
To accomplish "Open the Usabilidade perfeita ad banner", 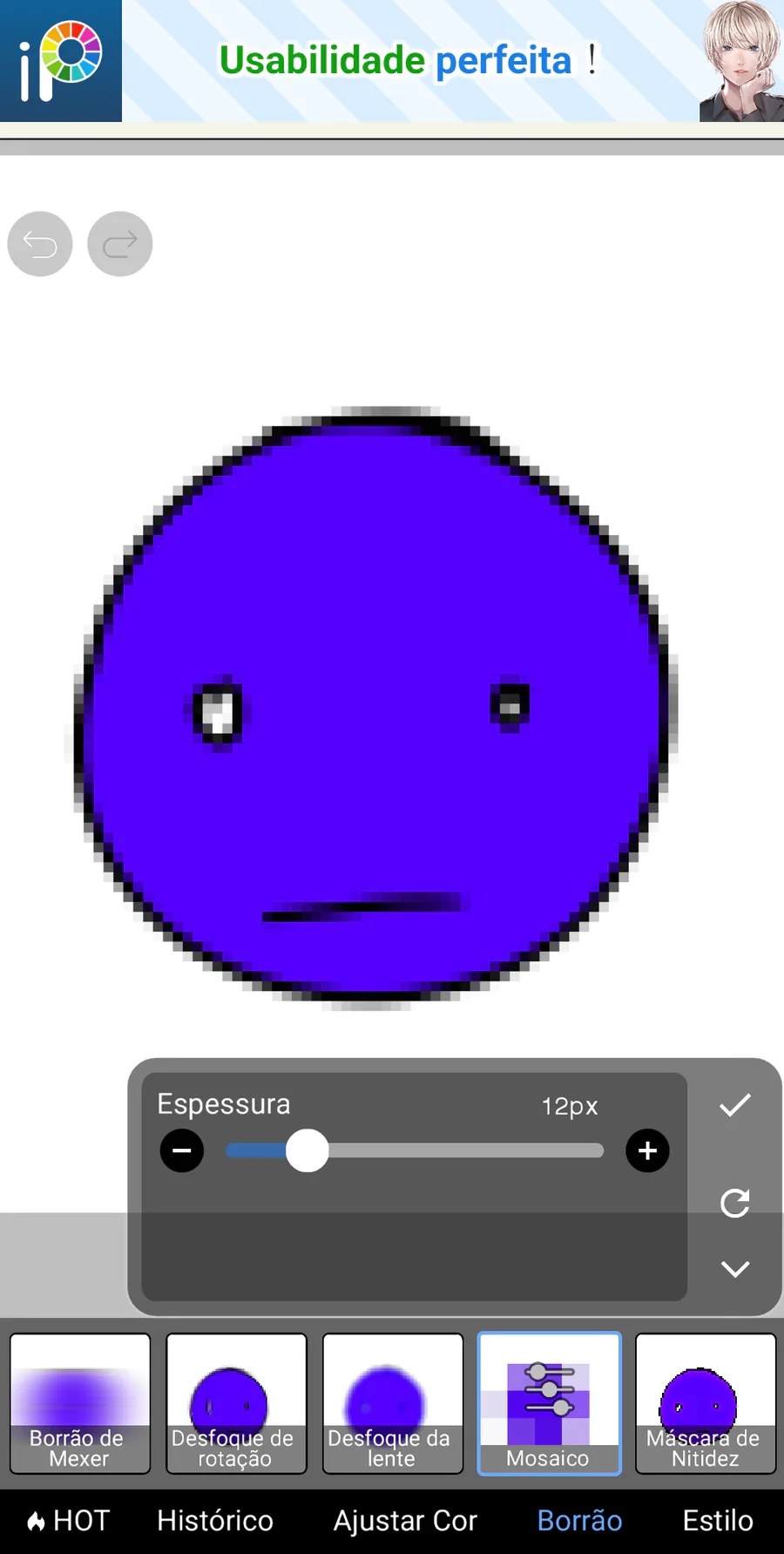I will pos(392,61).
